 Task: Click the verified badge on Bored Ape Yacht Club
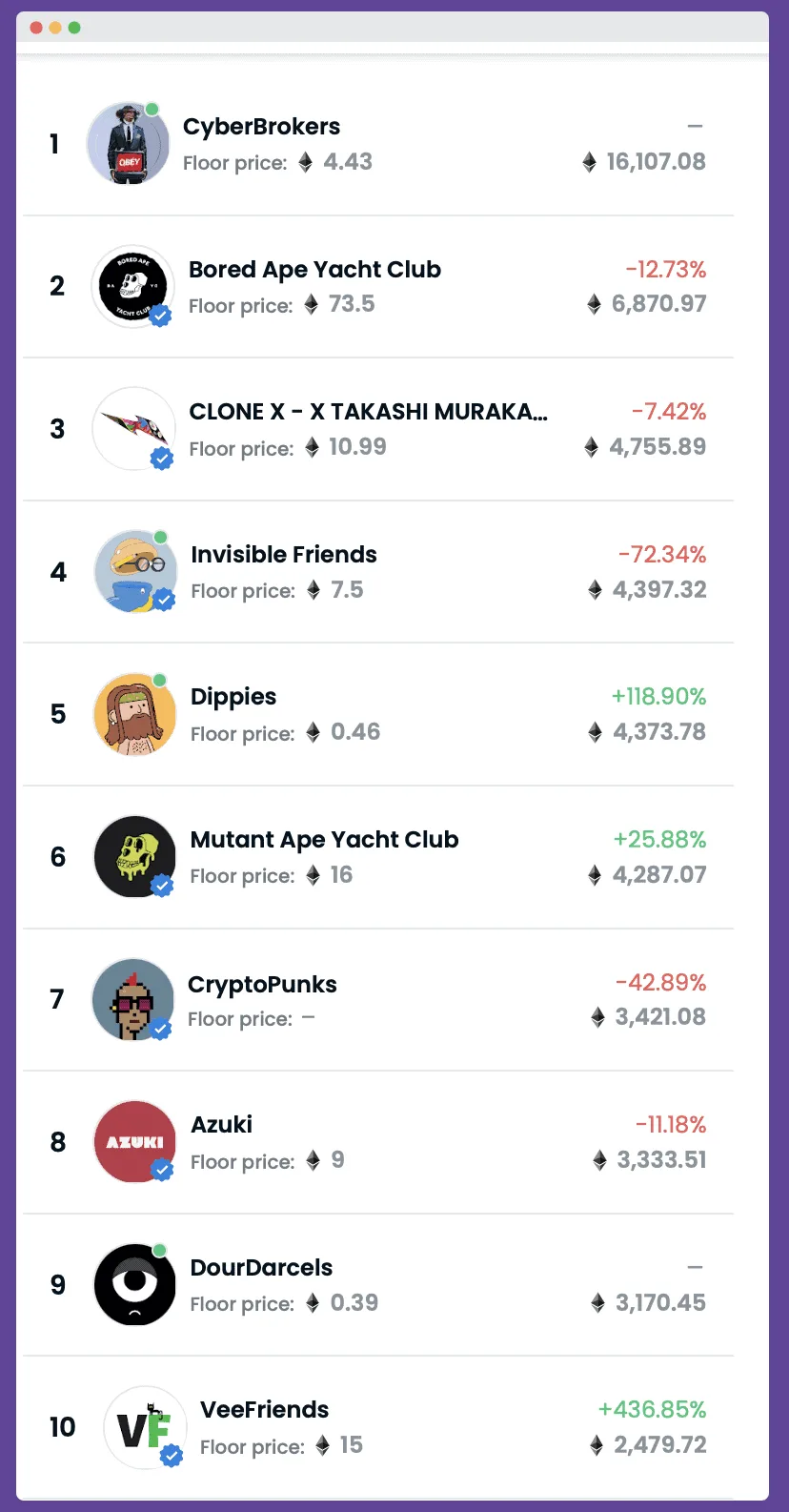(161, 316)
